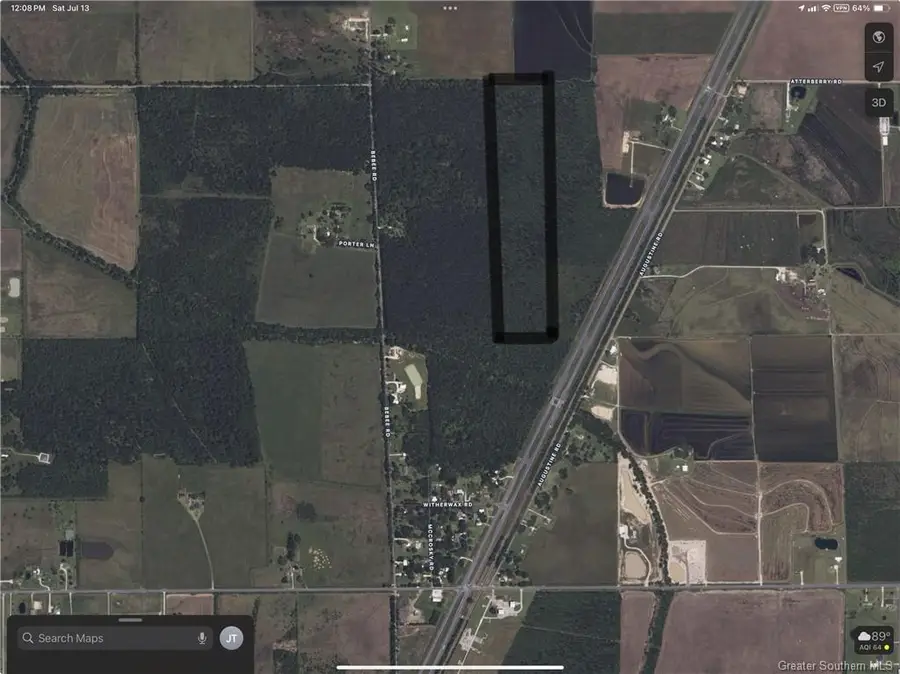This screenshot has width=900, height=674.
Task: Tap the microphone for voice search
Action: coord(202,638)
